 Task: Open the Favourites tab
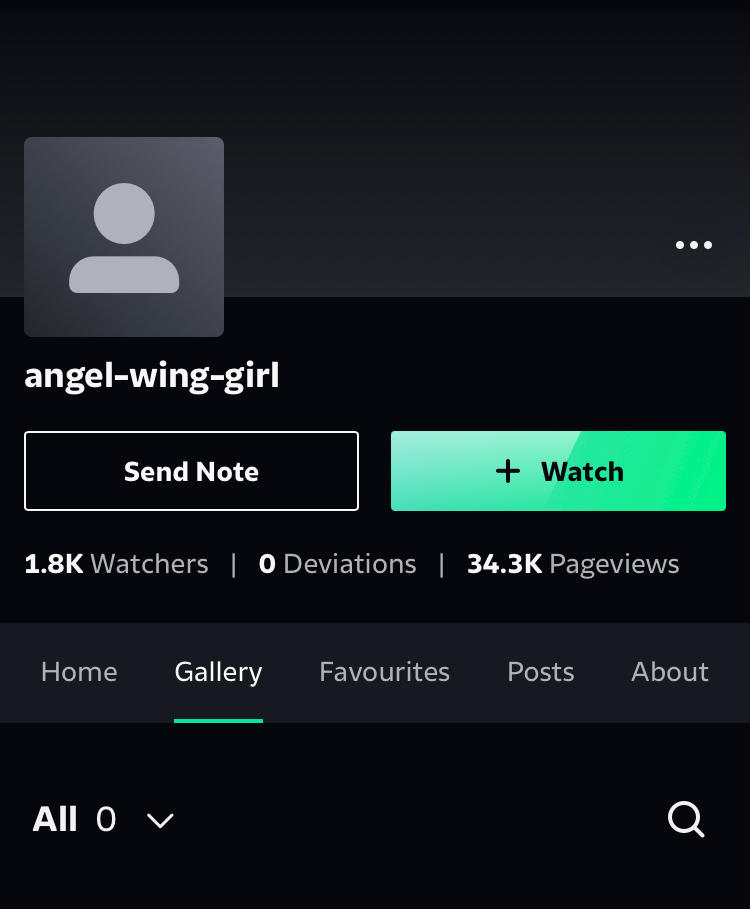[x=384, y=672]
